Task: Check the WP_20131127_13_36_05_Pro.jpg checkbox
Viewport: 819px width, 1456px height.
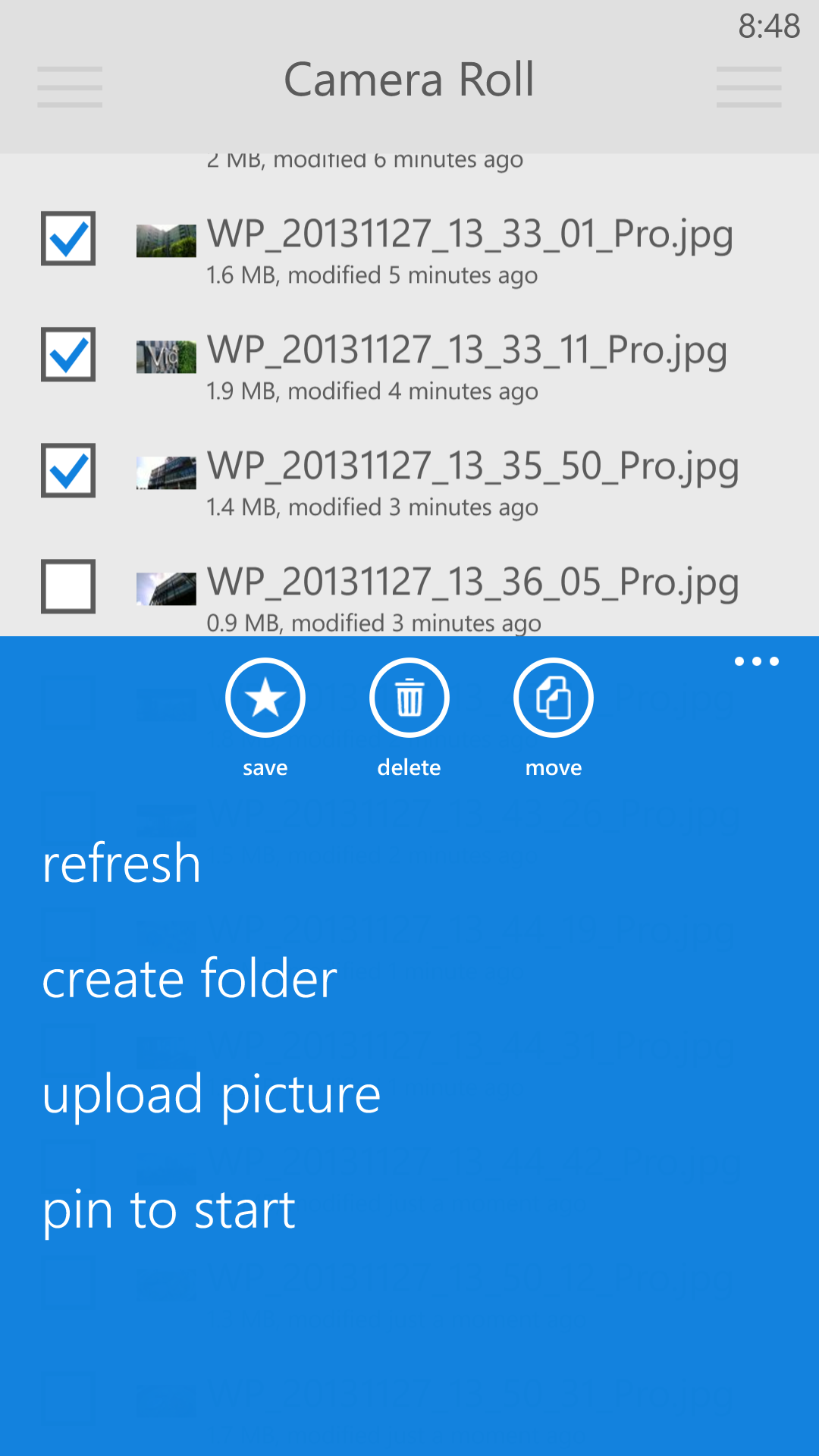Action: (68, 586)
